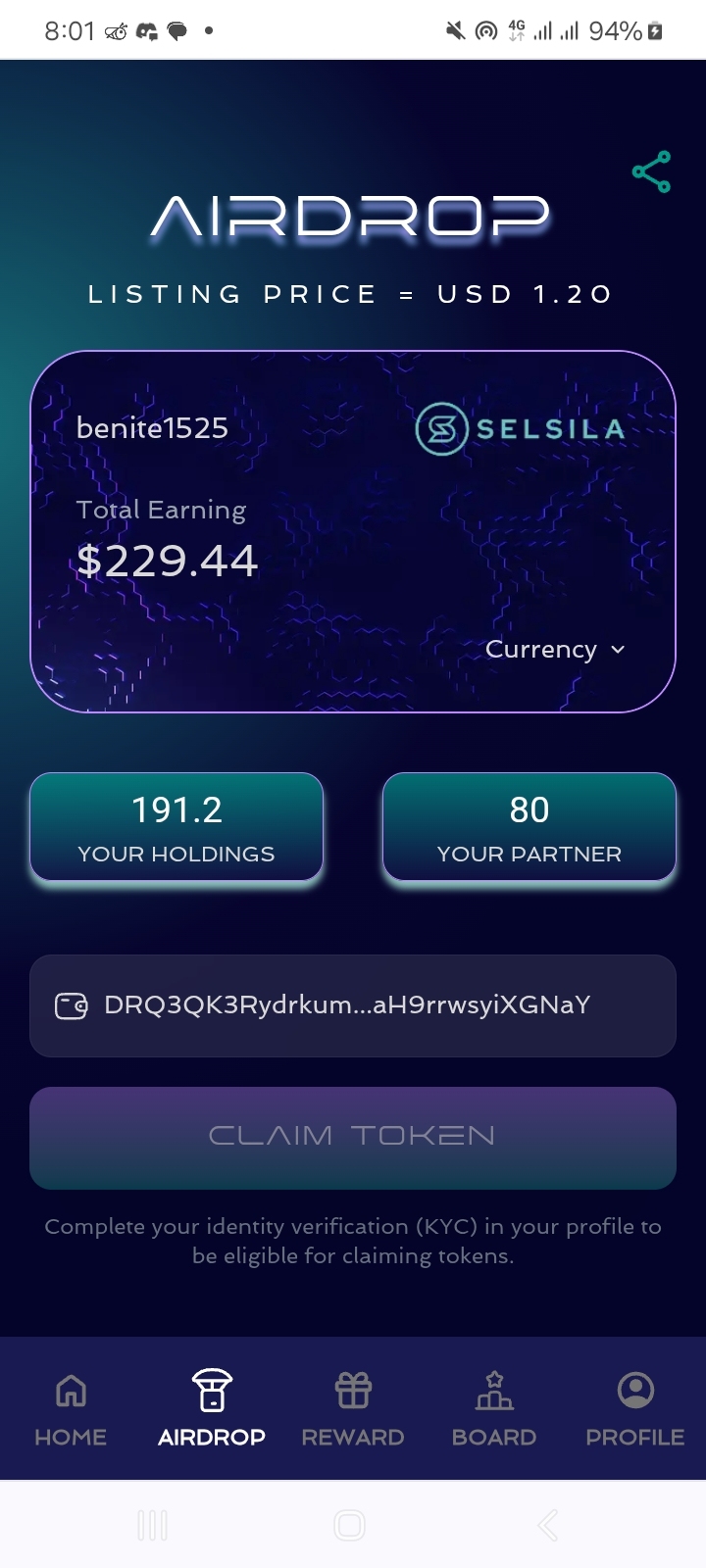Image resolution: width=706 pixels, height=1568 pixels.
Task: Open the system recent apps button
Action: click(153, 1525)
